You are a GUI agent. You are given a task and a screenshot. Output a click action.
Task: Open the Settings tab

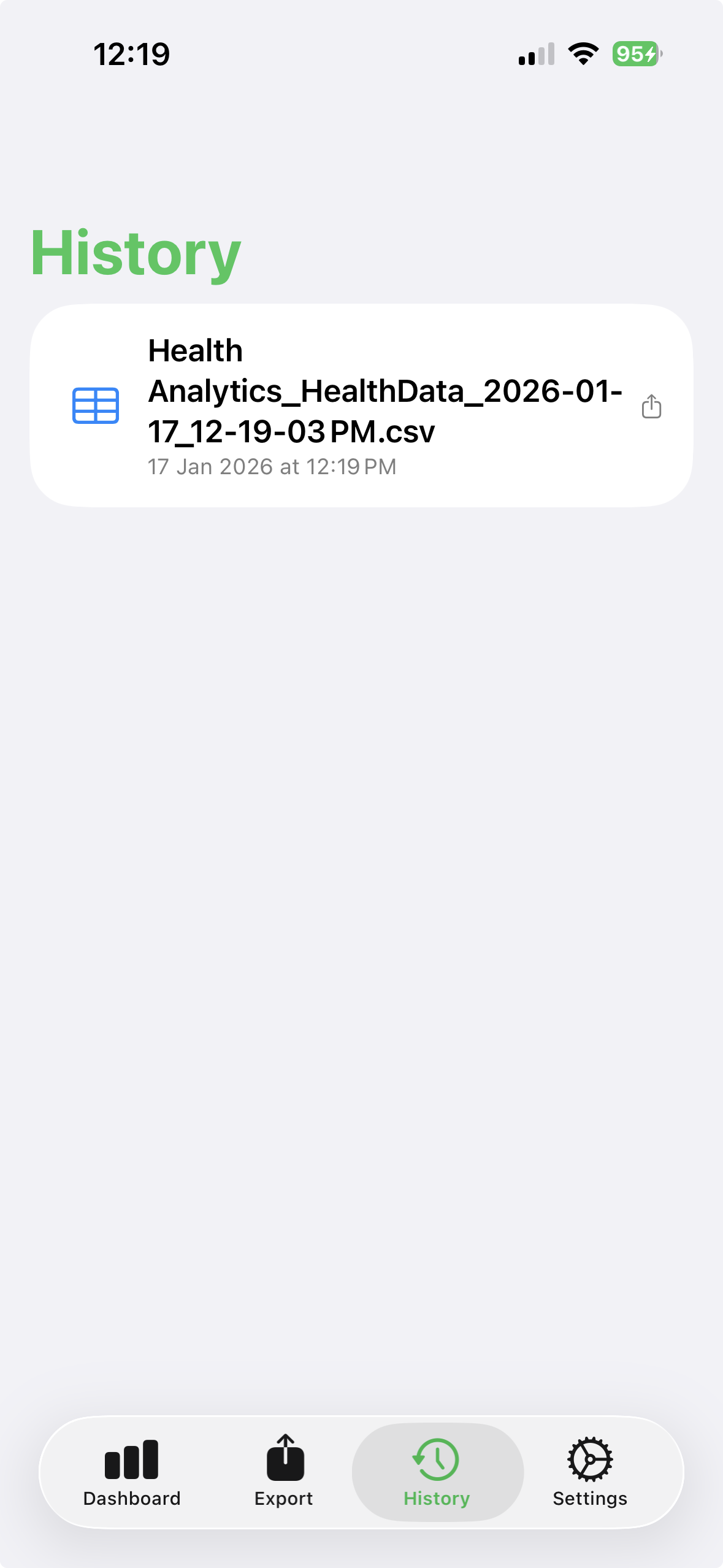click(589, 1472)
